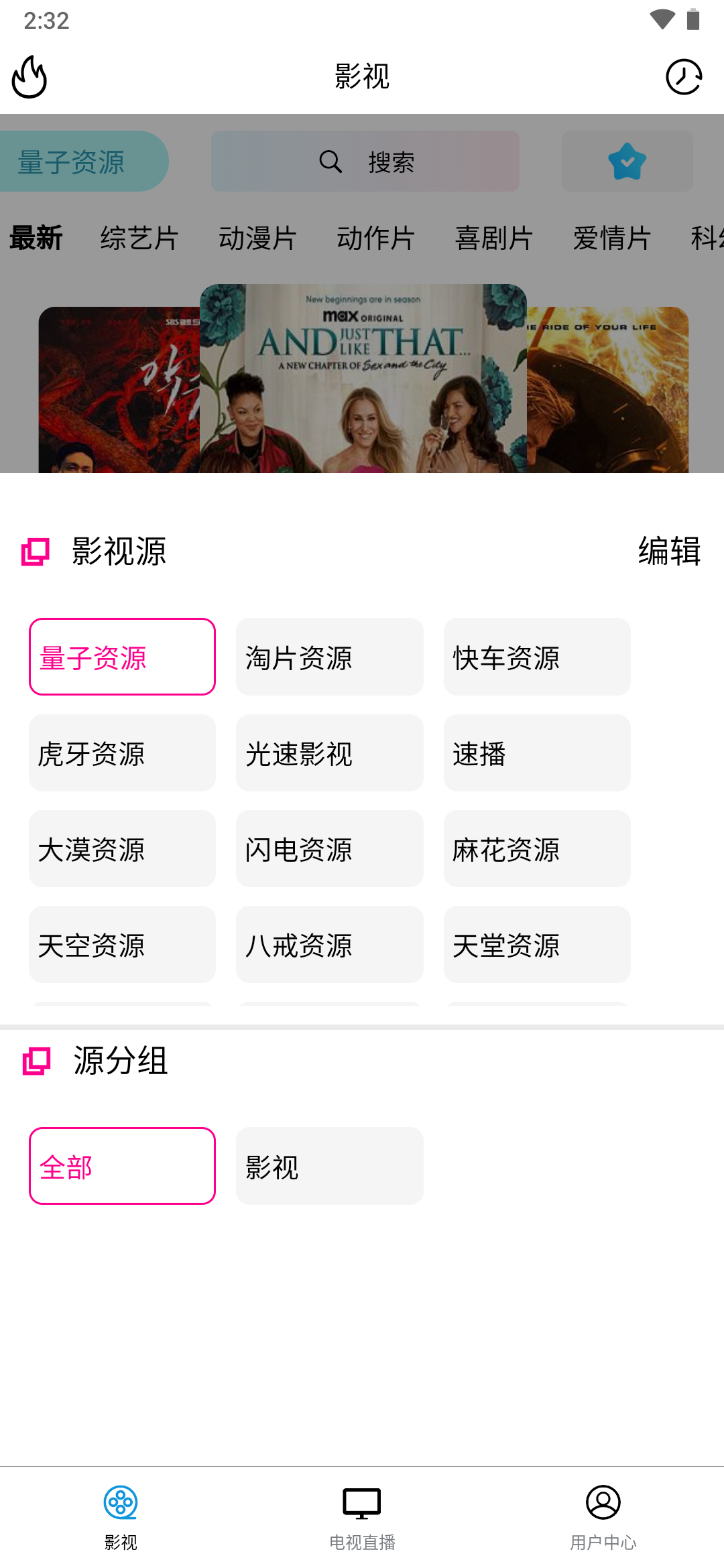Image resolution: width=724 pixels, height=1568 pixels.
Task: Pick the 光速影视 source
Action: 329,753
